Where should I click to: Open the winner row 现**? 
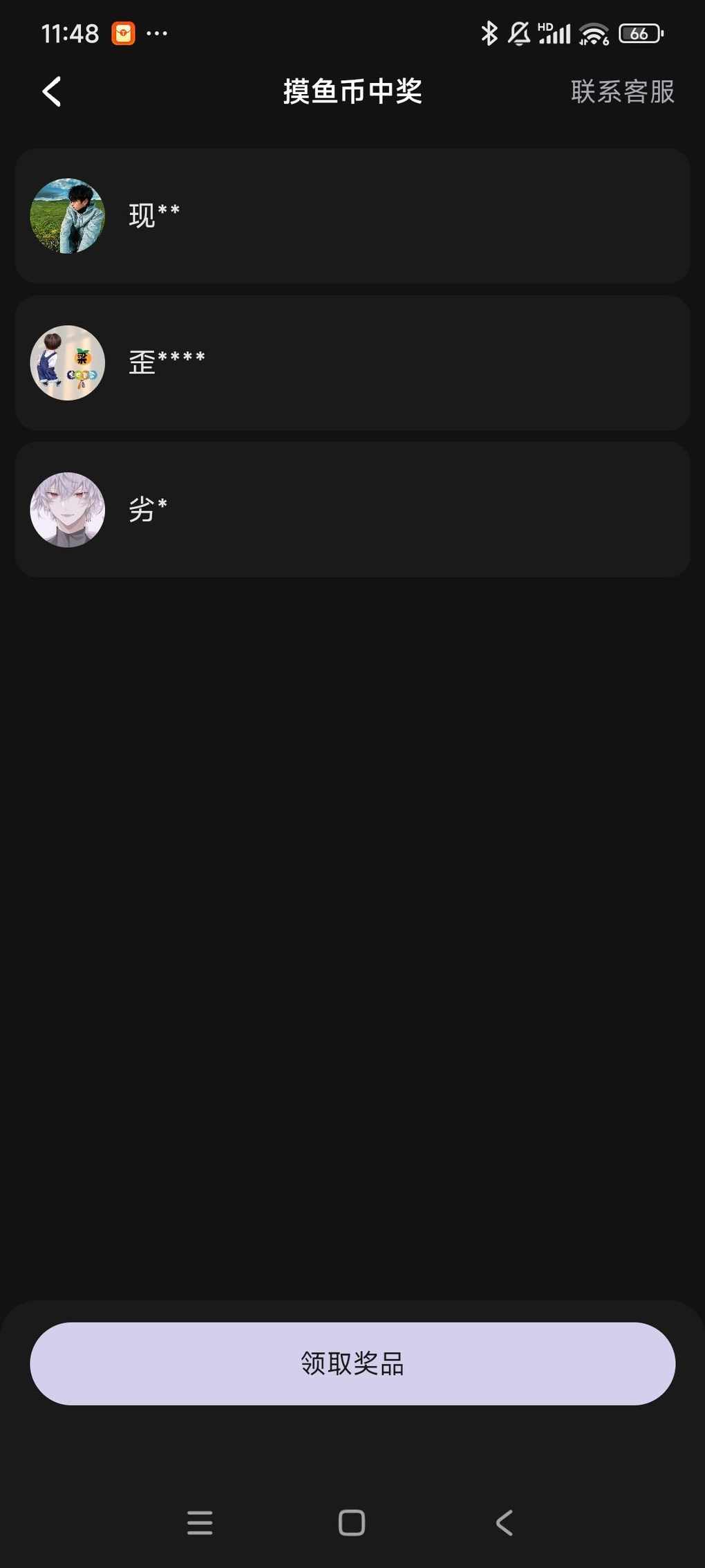(352, 216)
